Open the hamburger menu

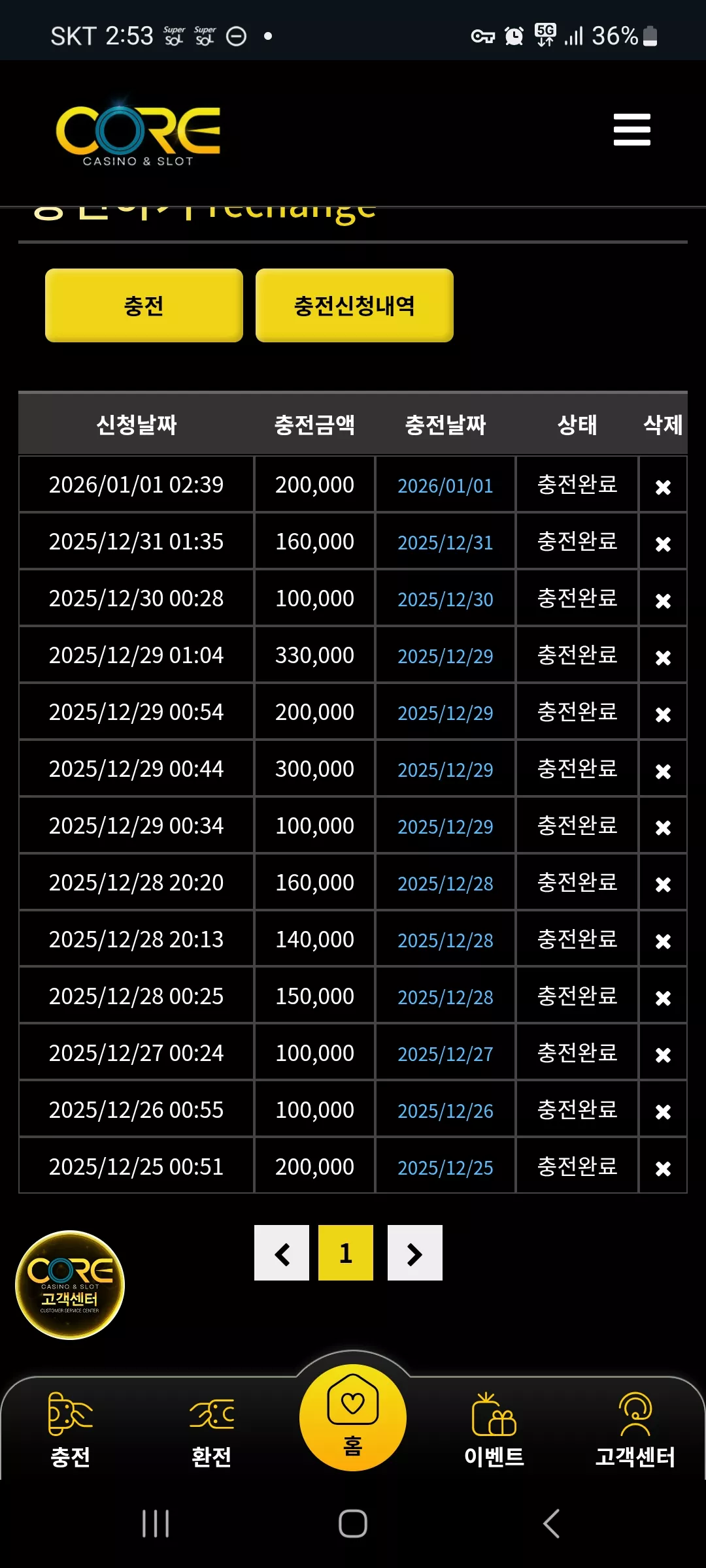[631, 129]
